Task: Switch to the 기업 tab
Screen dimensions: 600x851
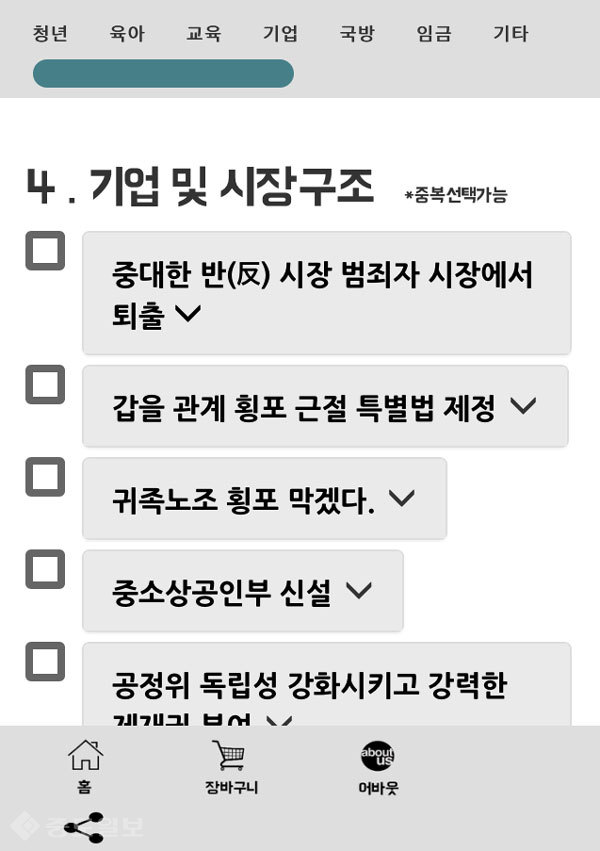Action: tap(280, 34)
